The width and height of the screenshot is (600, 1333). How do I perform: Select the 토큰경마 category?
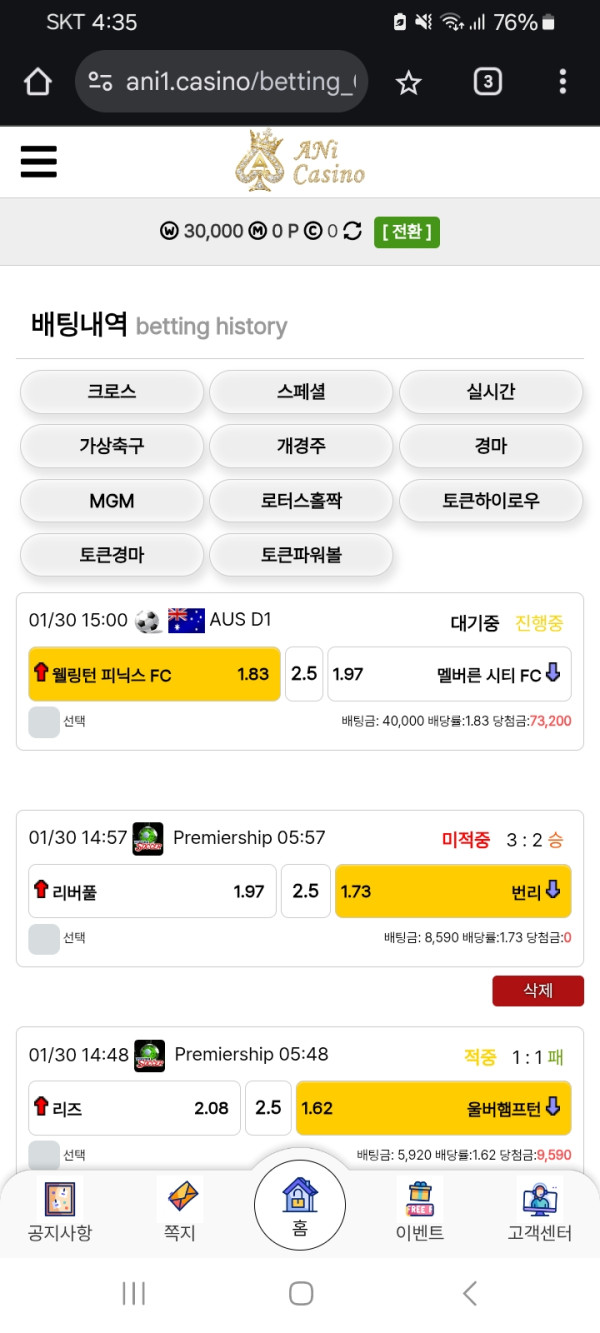[x=112, y=555]
